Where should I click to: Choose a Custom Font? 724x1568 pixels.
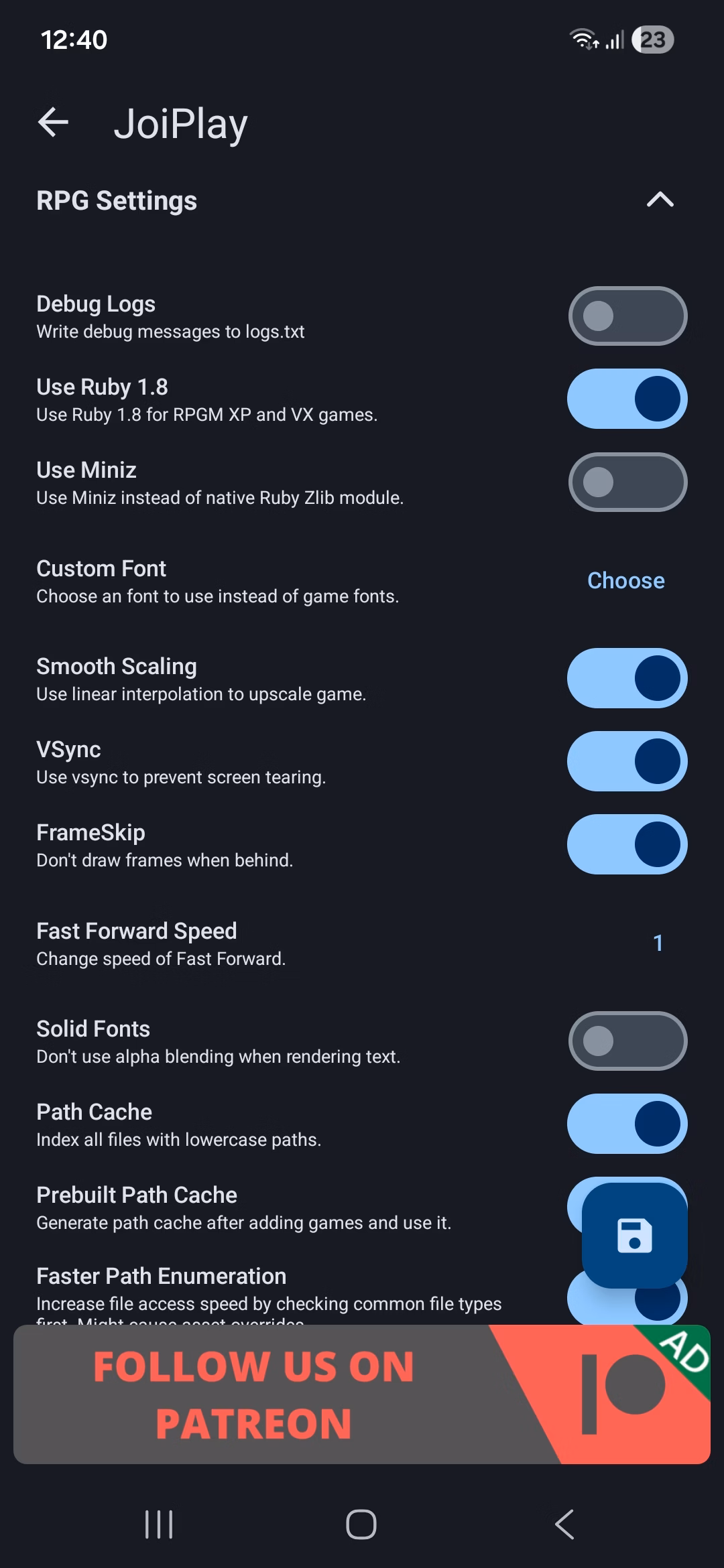(625, 580)
